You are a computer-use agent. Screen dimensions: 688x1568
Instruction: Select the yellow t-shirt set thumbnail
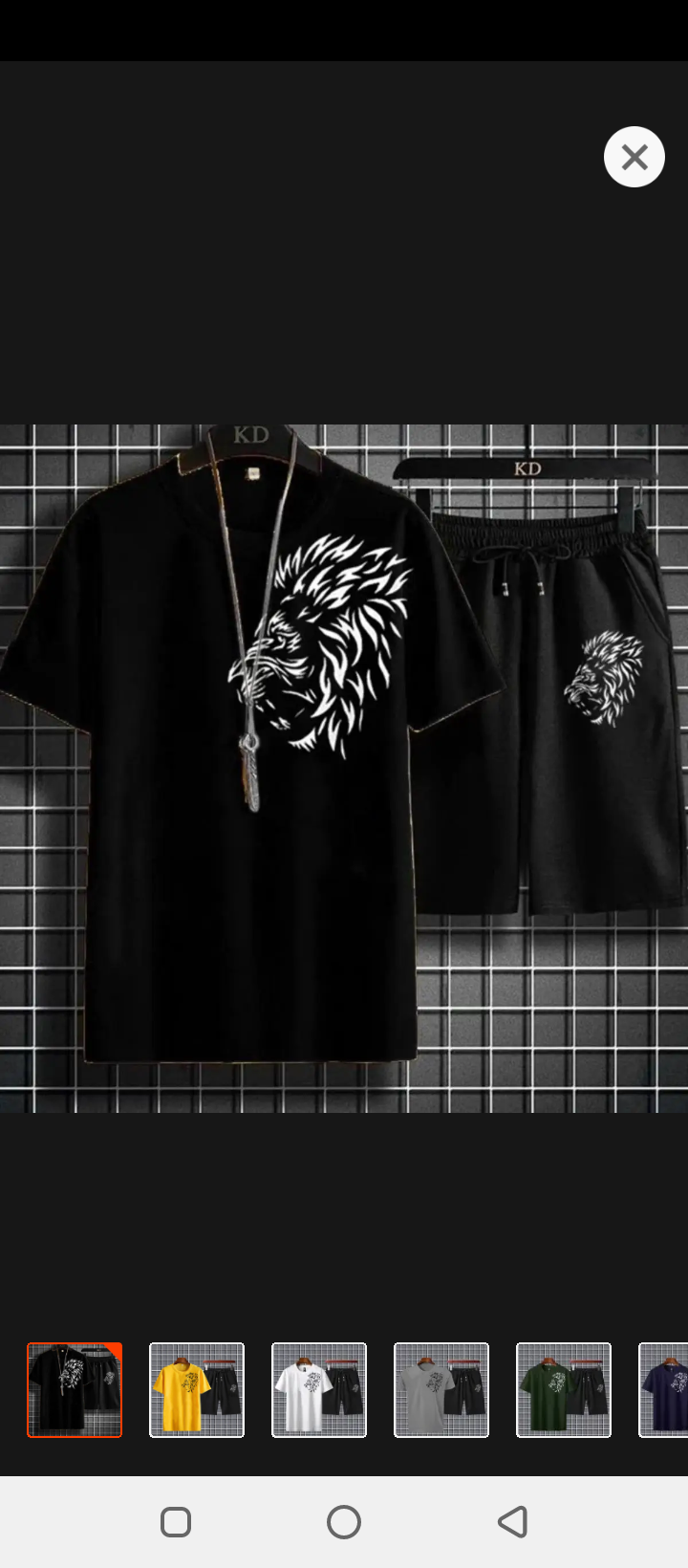197,1389
